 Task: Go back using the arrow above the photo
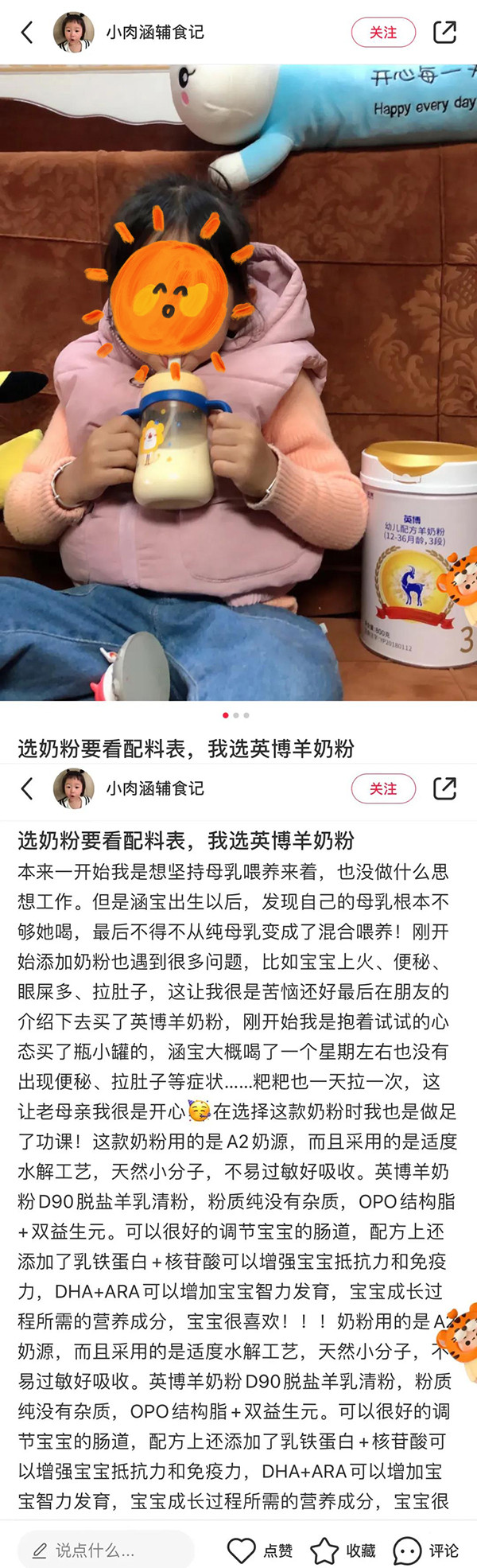click(27, 32)
